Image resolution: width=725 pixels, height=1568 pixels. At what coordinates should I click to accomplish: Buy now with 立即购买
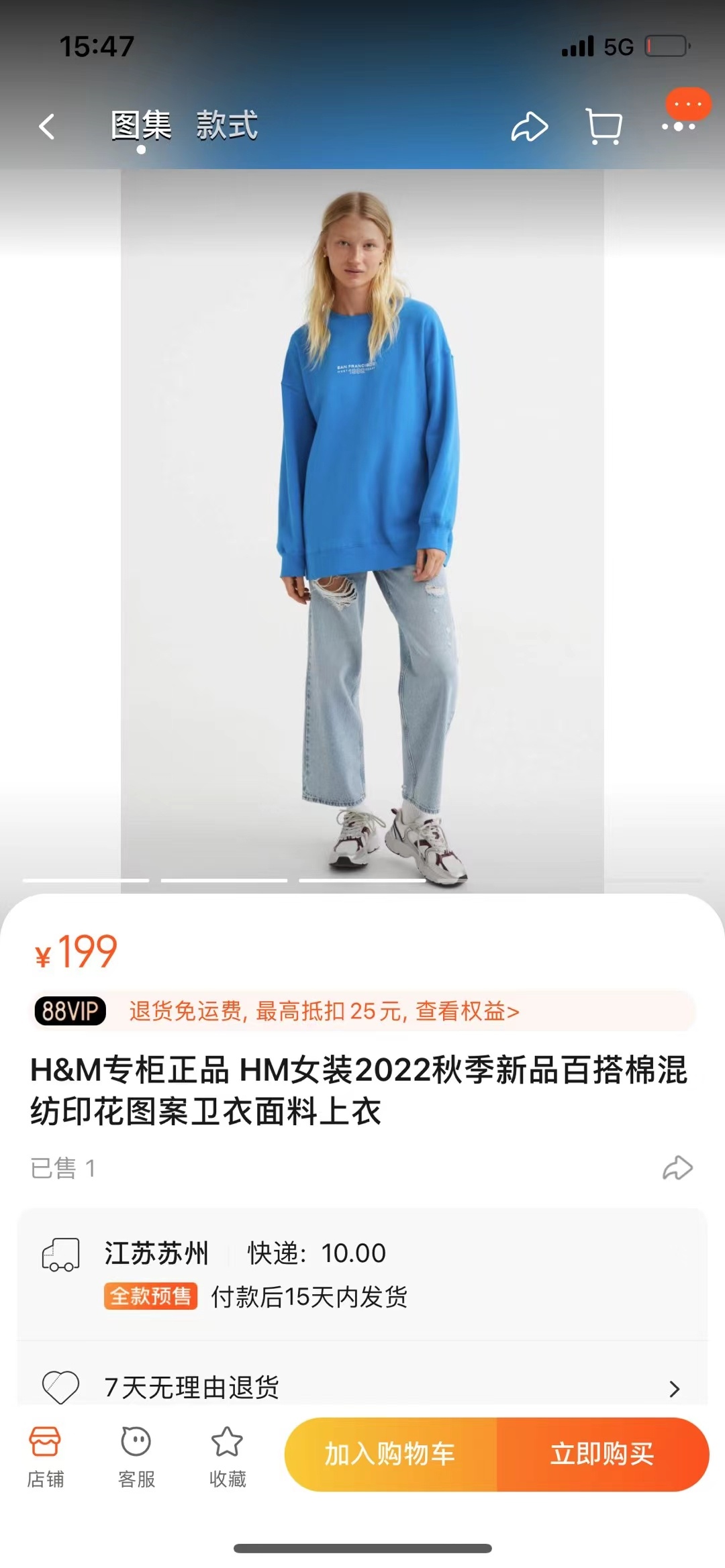602,1454
